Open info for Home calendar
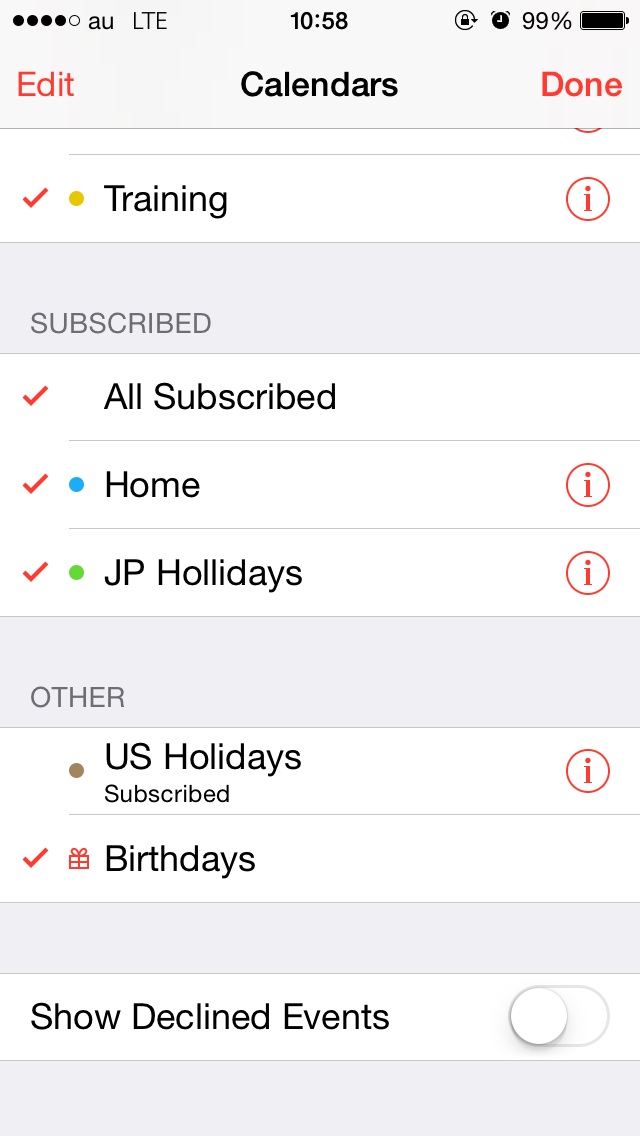Screen dimensions: 640x1136 coord(588,485)
